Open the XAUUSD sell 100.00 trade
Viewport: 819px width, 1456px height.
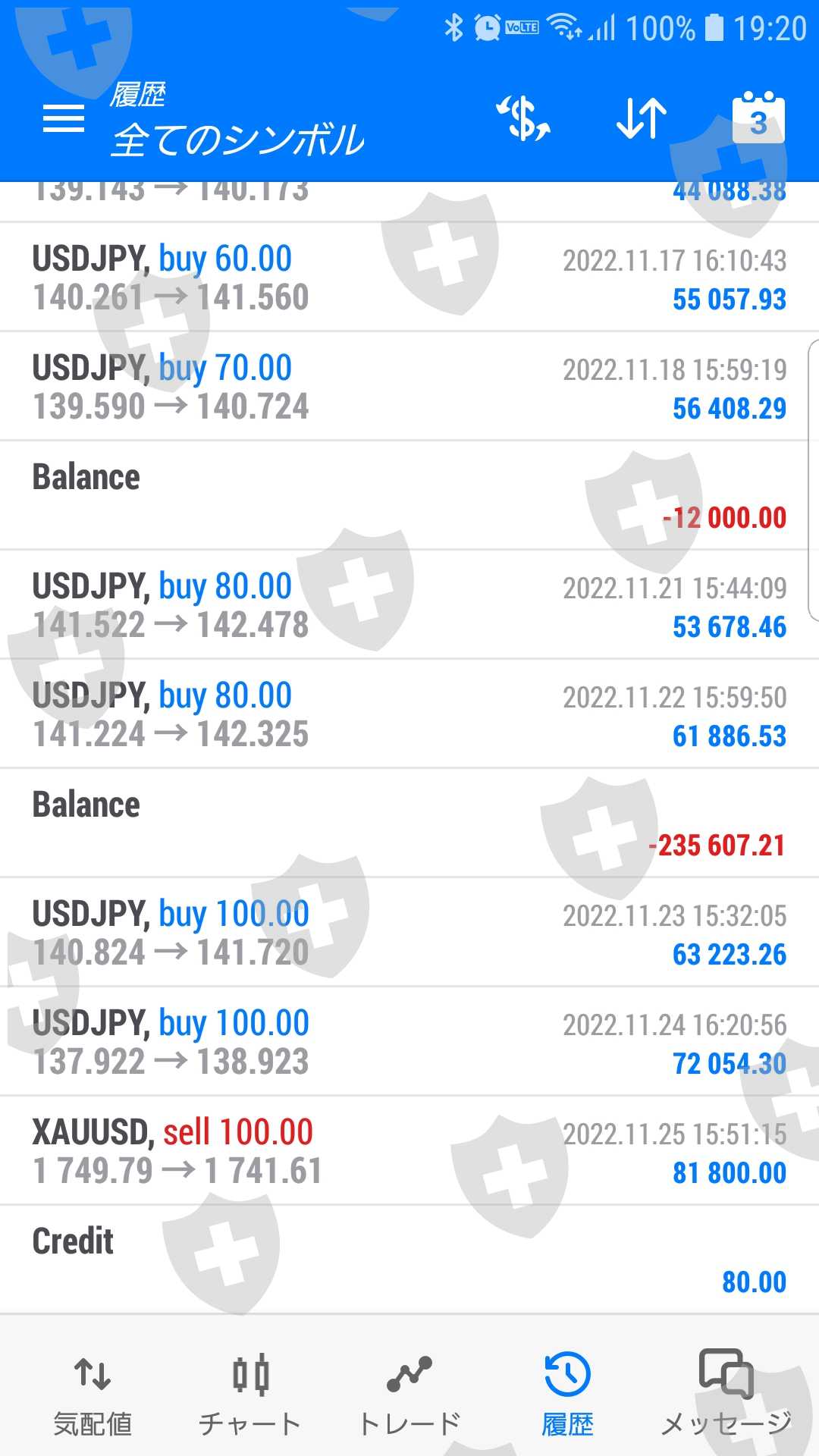coord(409,1151)
